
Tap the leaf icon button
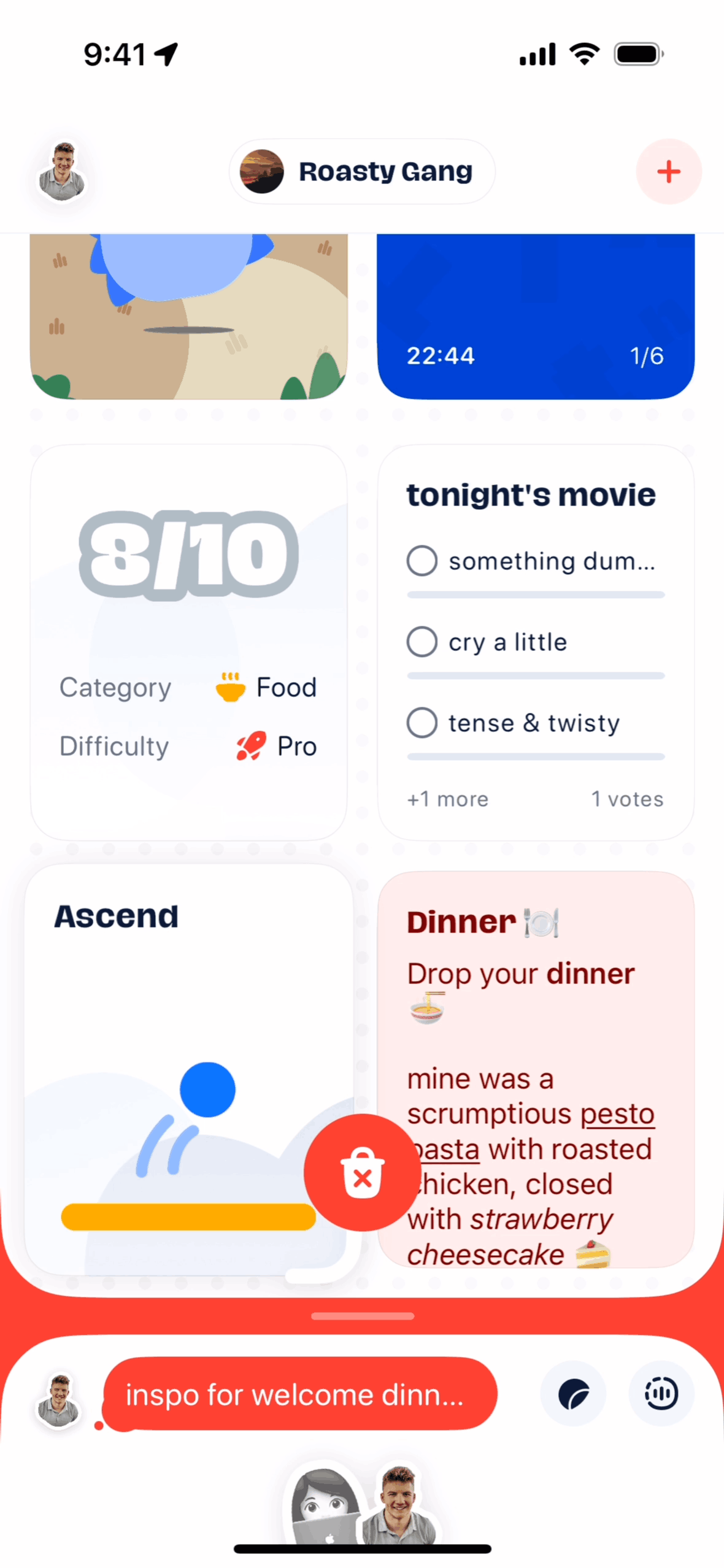(x=573, y=1393)
